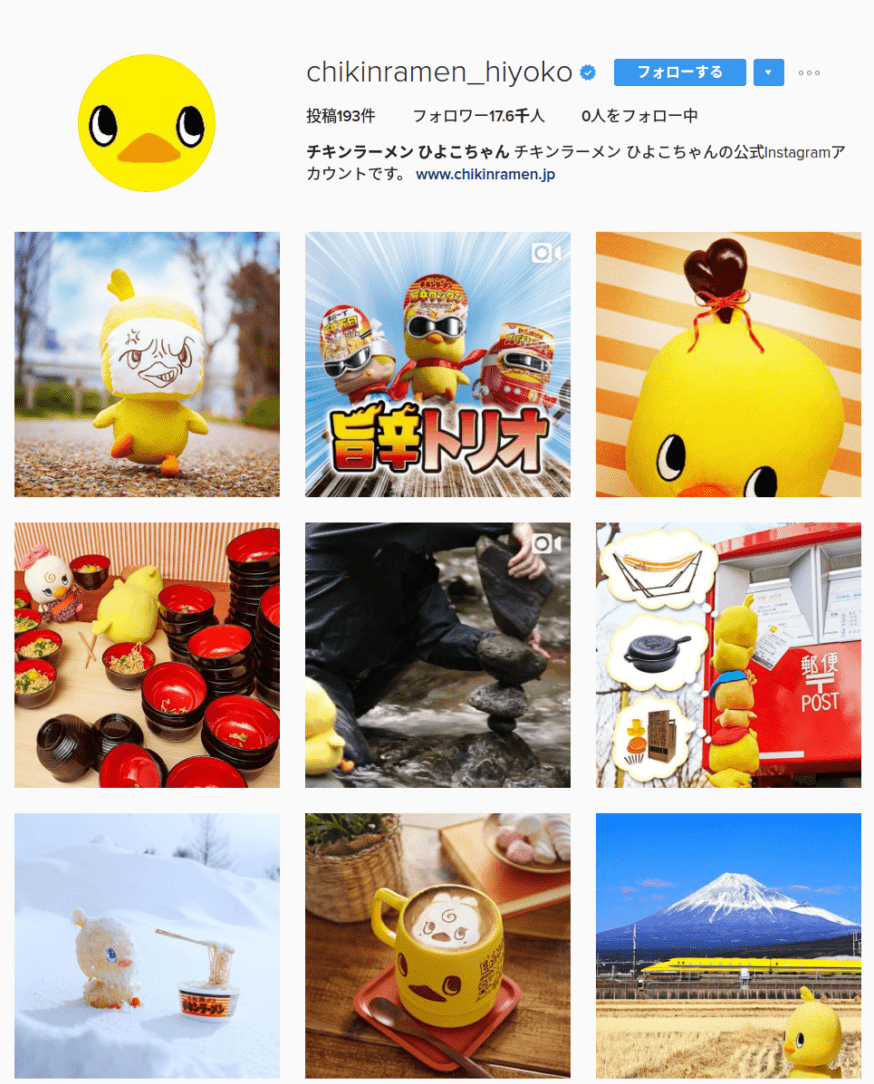Open the yellow latte art mug post

click(x=437, y=945)
